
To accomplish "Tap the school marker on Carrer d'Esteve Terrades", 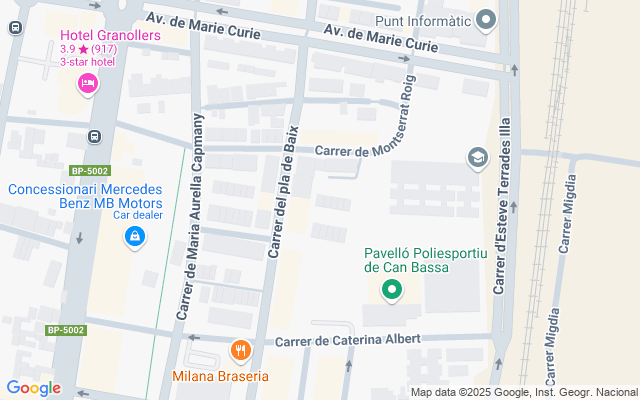I will tap(477, 158).
